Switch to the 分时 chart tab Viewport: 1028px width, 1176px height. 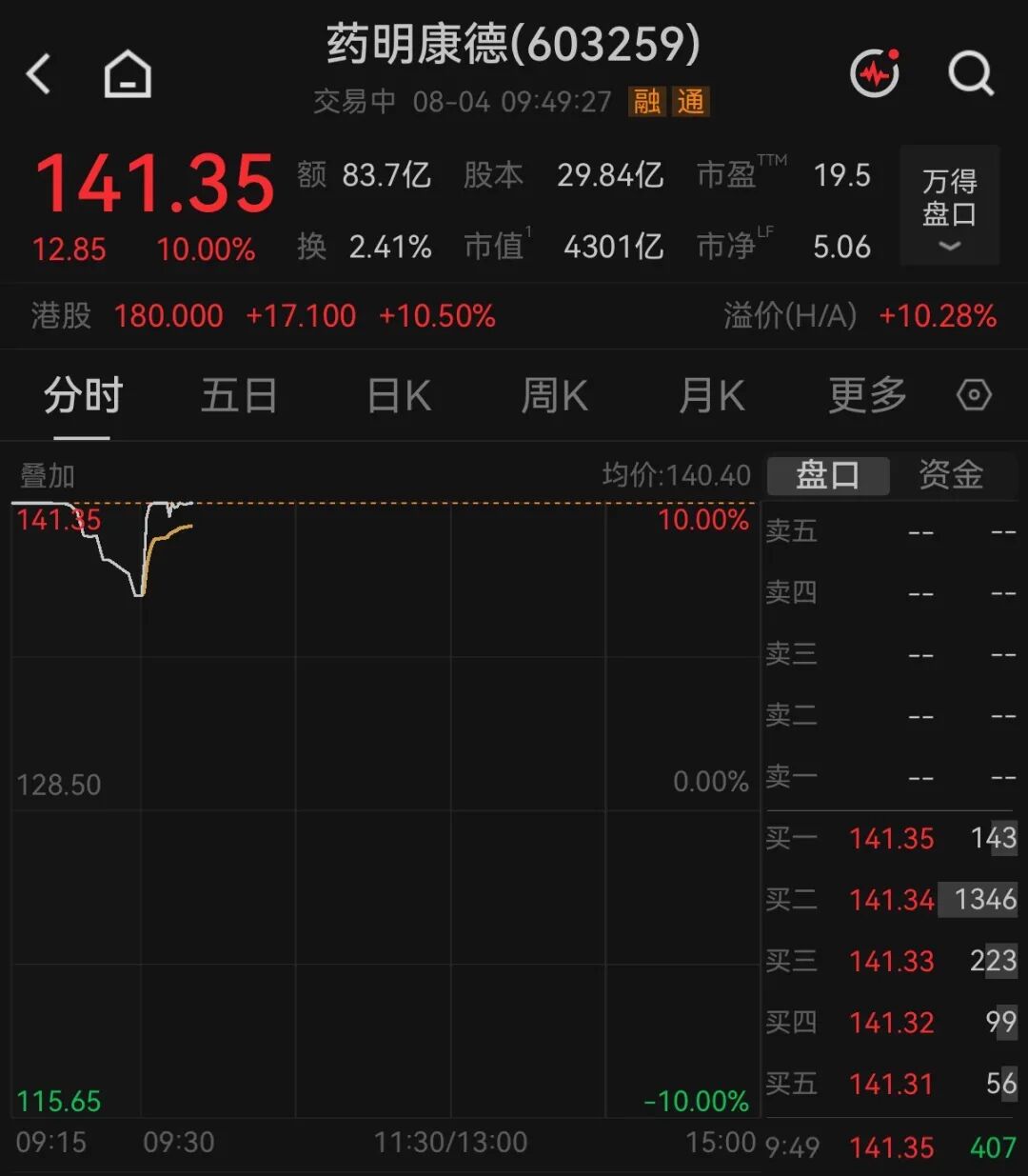point(83,395)
